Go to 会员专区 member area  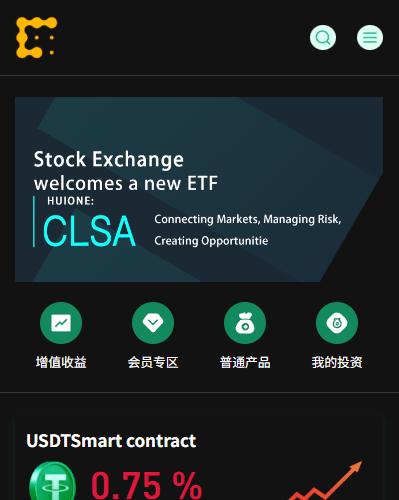pos(153,336)
